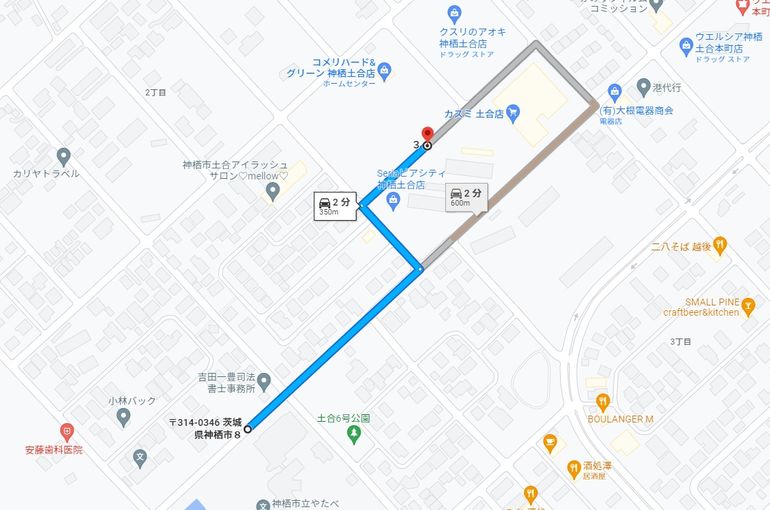Viewport: 770px width, 510px height.
Task: Open the カリヤトラベル place pin
Action: click(x=64, y=156)
